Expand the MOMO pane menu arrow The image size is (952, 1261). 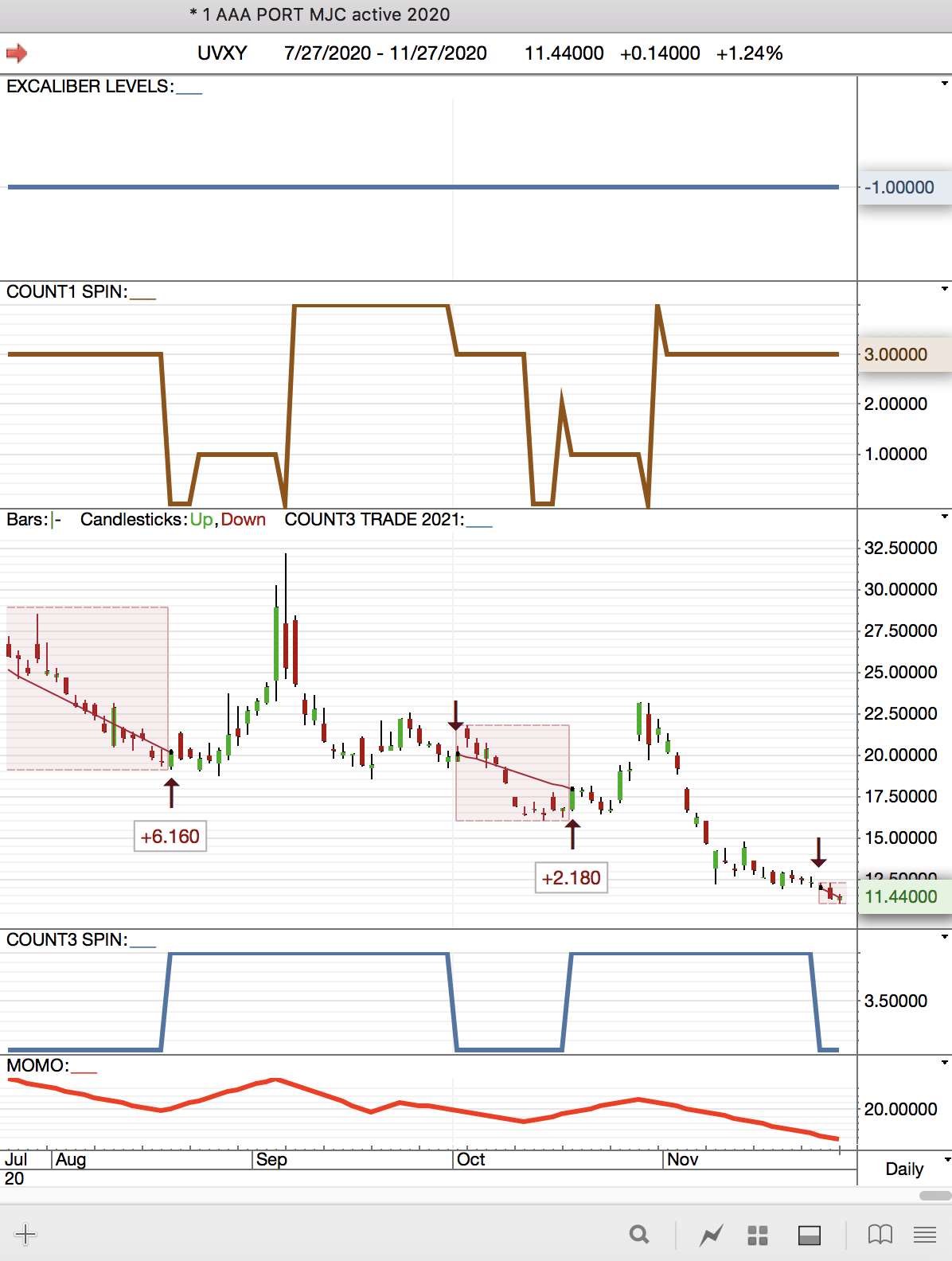click(x=945, y=1063)
